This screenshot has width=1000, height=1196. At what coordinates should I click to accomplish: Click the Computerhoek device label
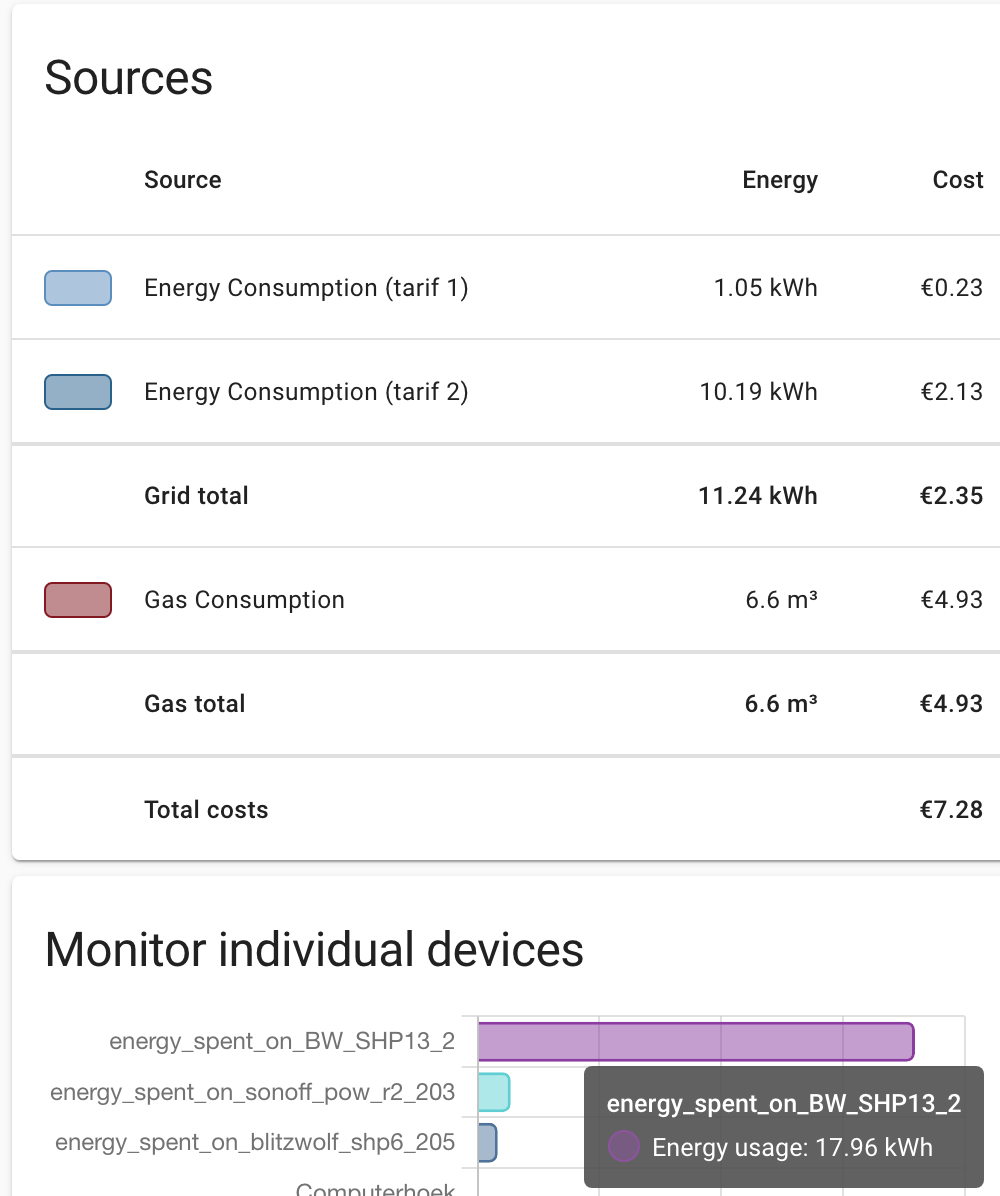coord(375,1188)
